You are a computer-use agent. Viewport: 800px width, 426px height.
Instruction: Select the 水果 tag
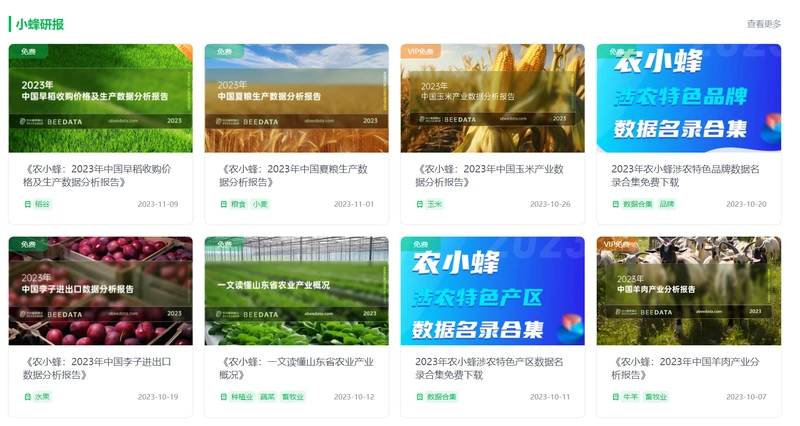[42, 397]
